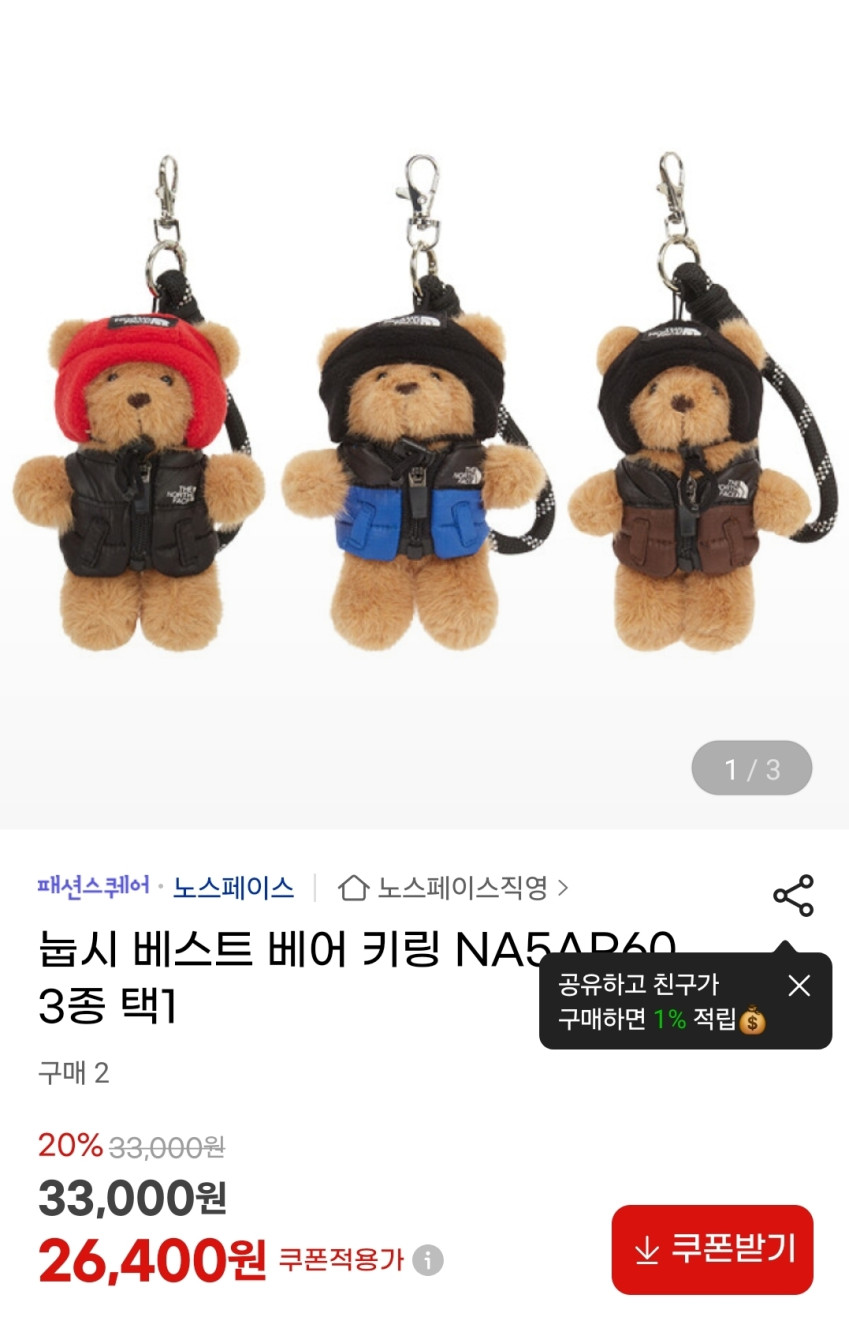Open the 패션스퀘어 link

(x=92, y=887)
